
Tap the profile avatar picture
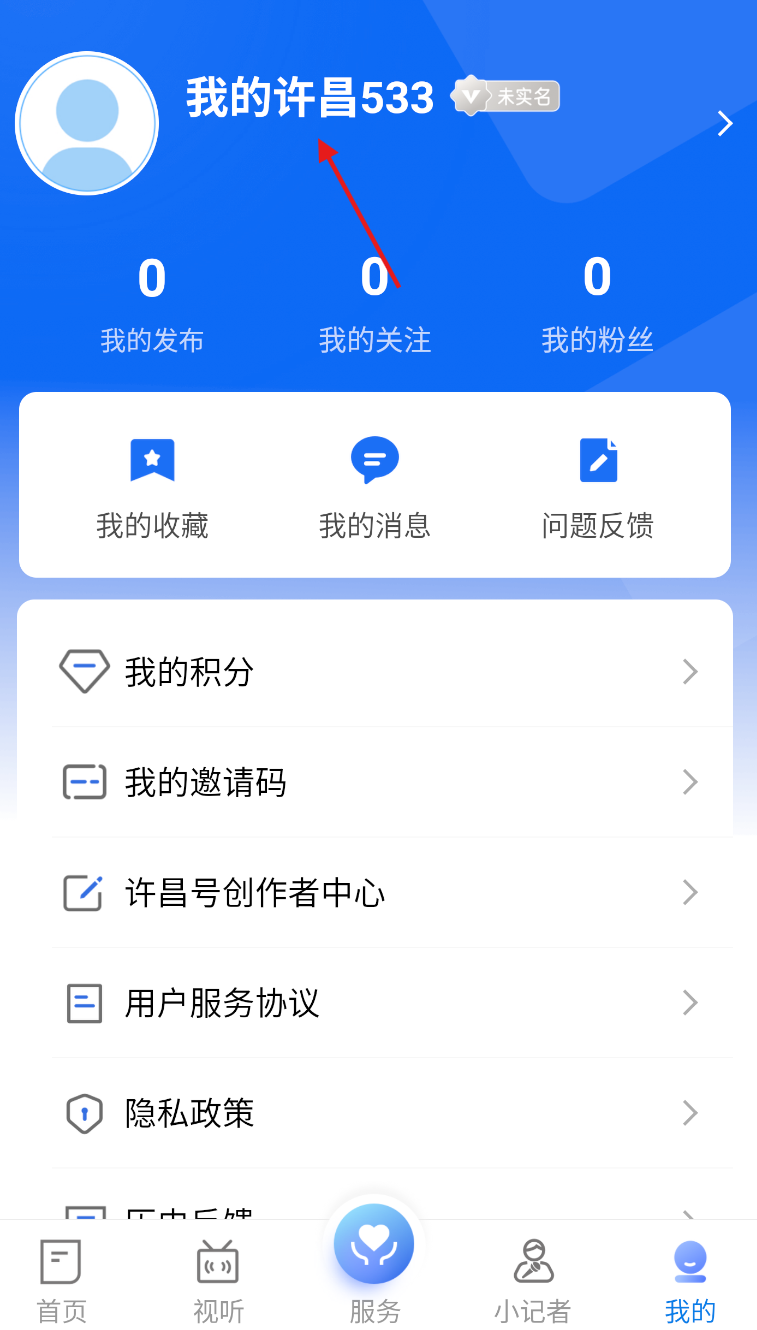pyautogui.click(x=87, y=123)
